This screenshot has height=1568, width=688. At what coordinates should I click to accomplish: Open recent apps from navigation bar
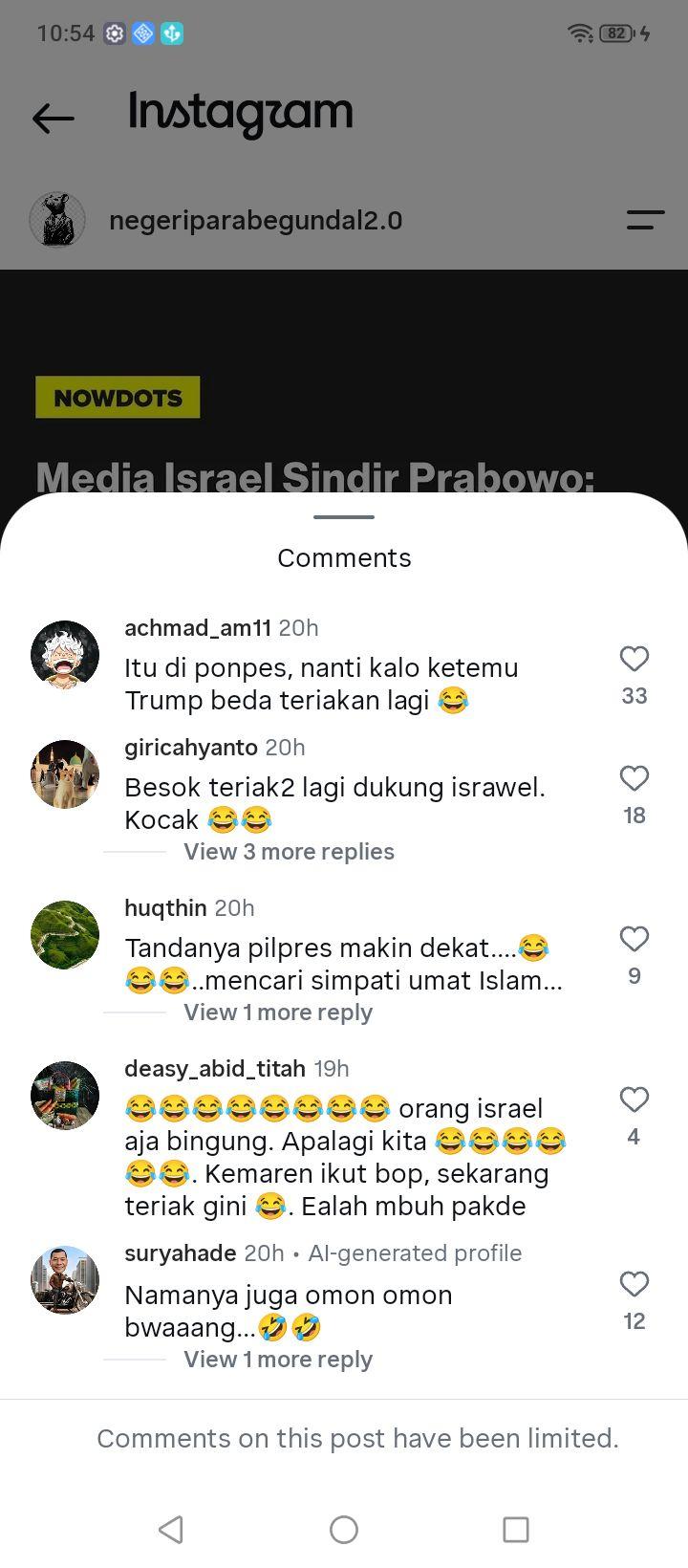coord(516,1530)
